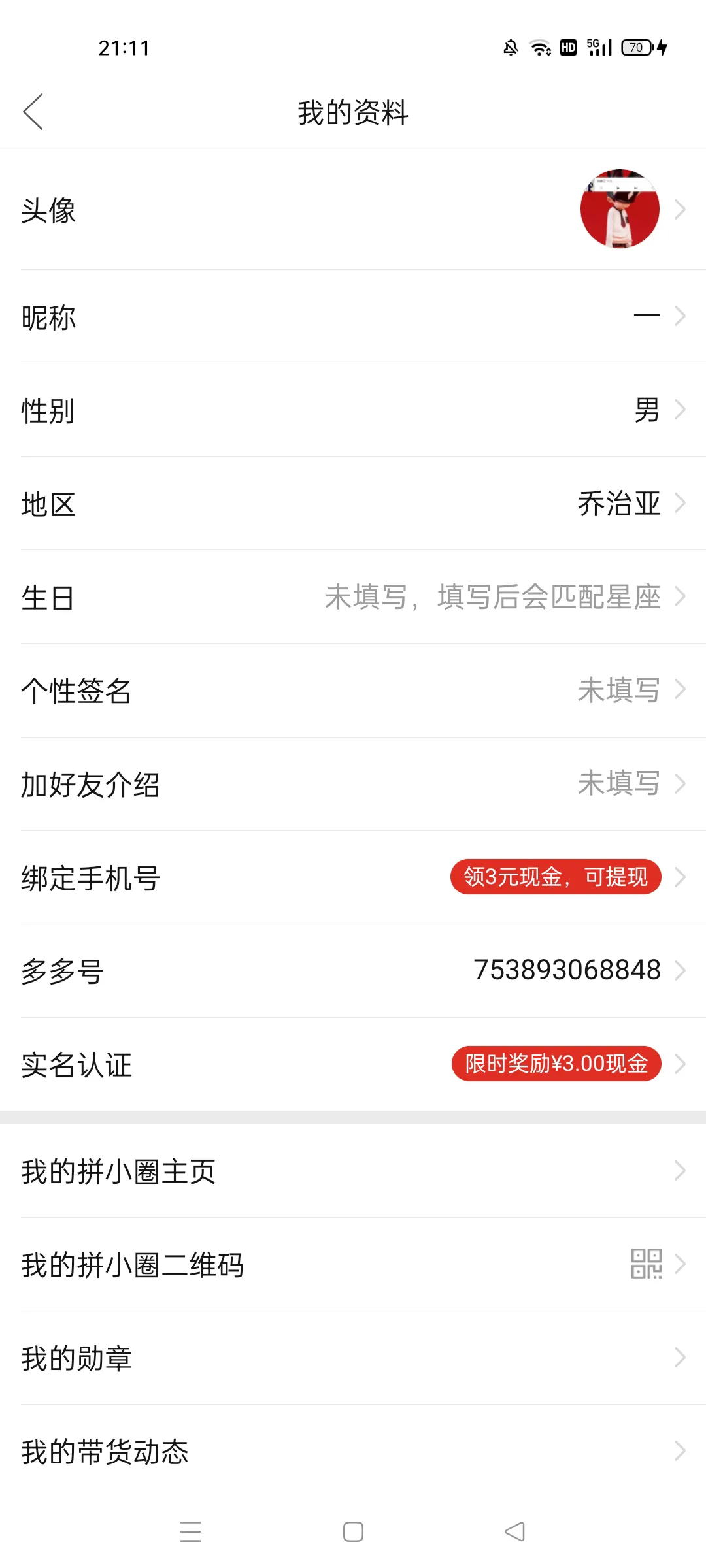Tap the system home button
Screen dimensions: 706x1568
pos(353,1531)
